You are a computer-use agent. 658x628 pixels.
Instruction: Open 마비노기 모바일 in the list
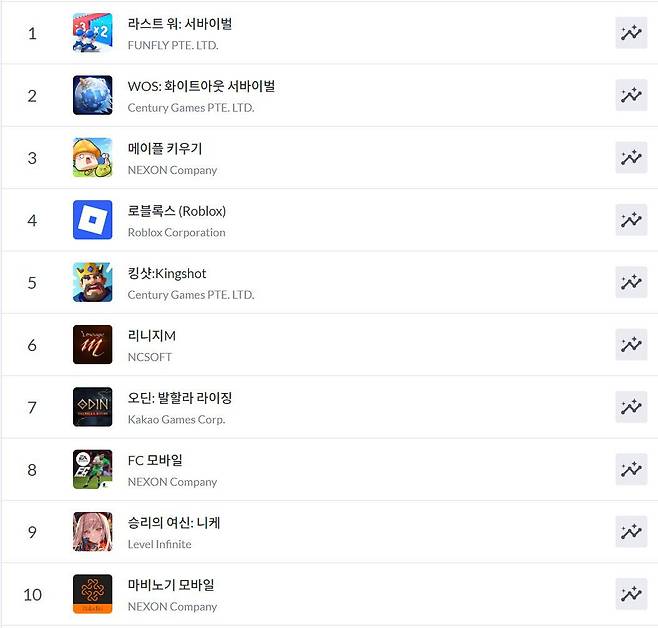(x=171, y=585)
